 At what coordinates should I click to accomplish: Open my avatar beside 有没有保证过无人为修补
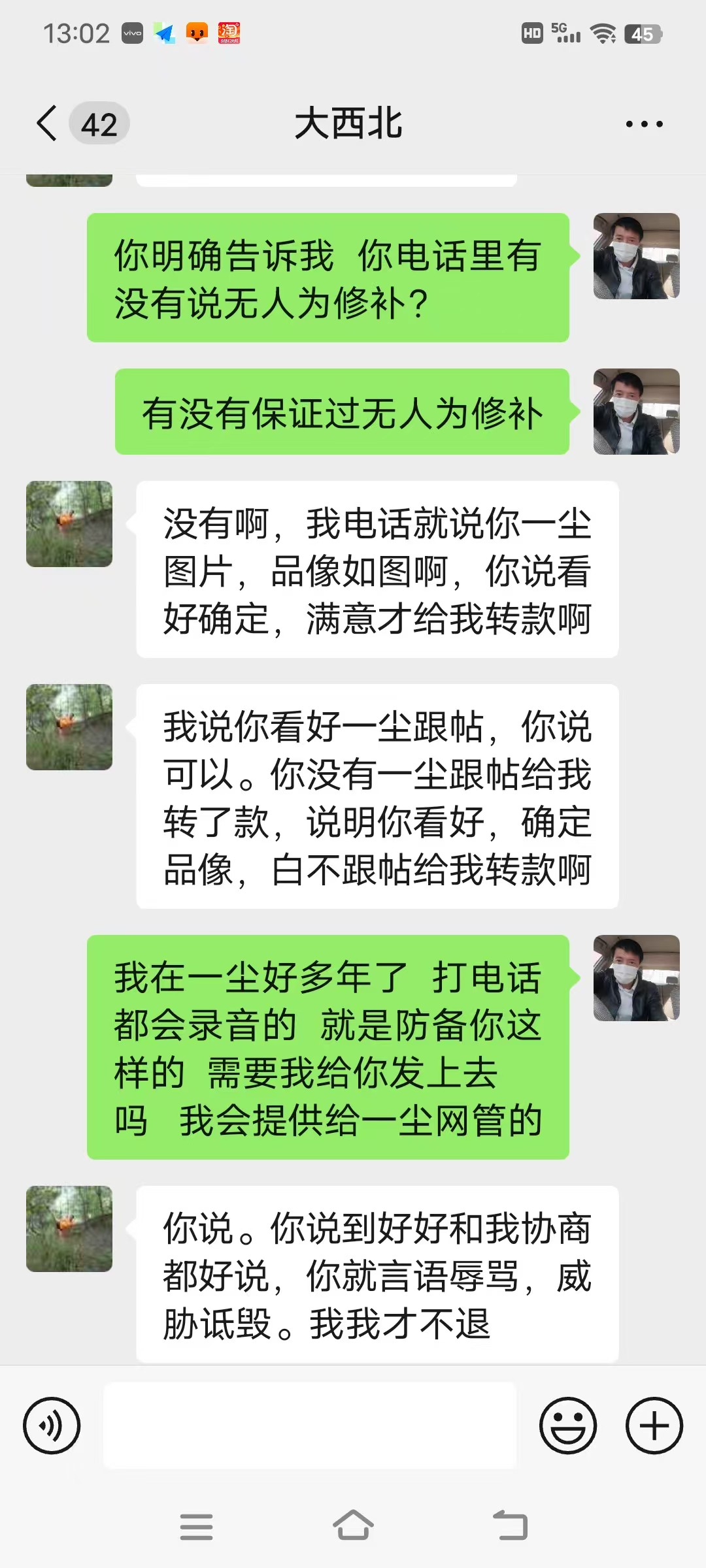pyautogui.click(x=636, y=412)
